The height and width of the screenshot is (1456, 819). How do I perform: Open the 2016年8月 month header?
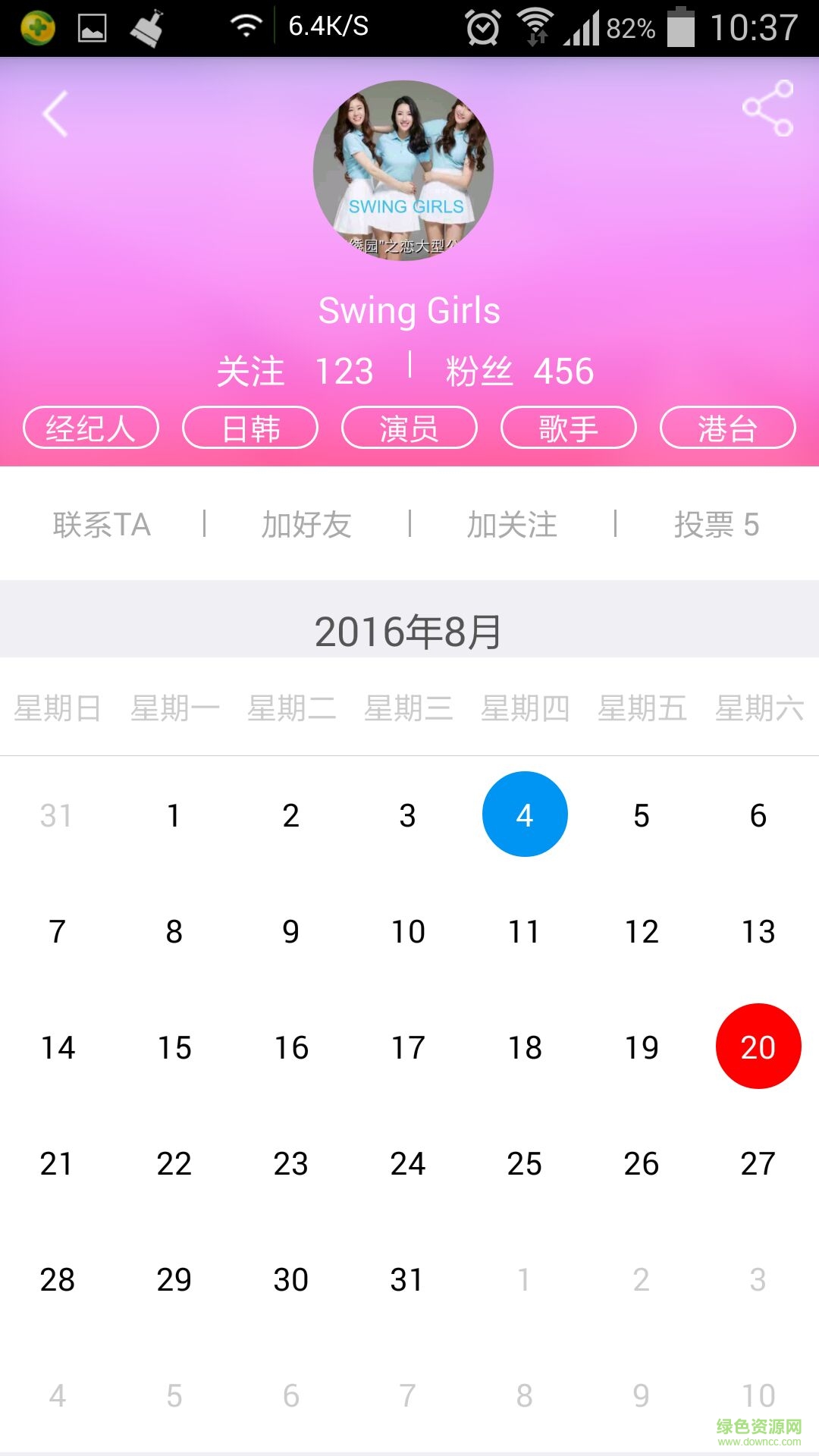tap(409, 629)
